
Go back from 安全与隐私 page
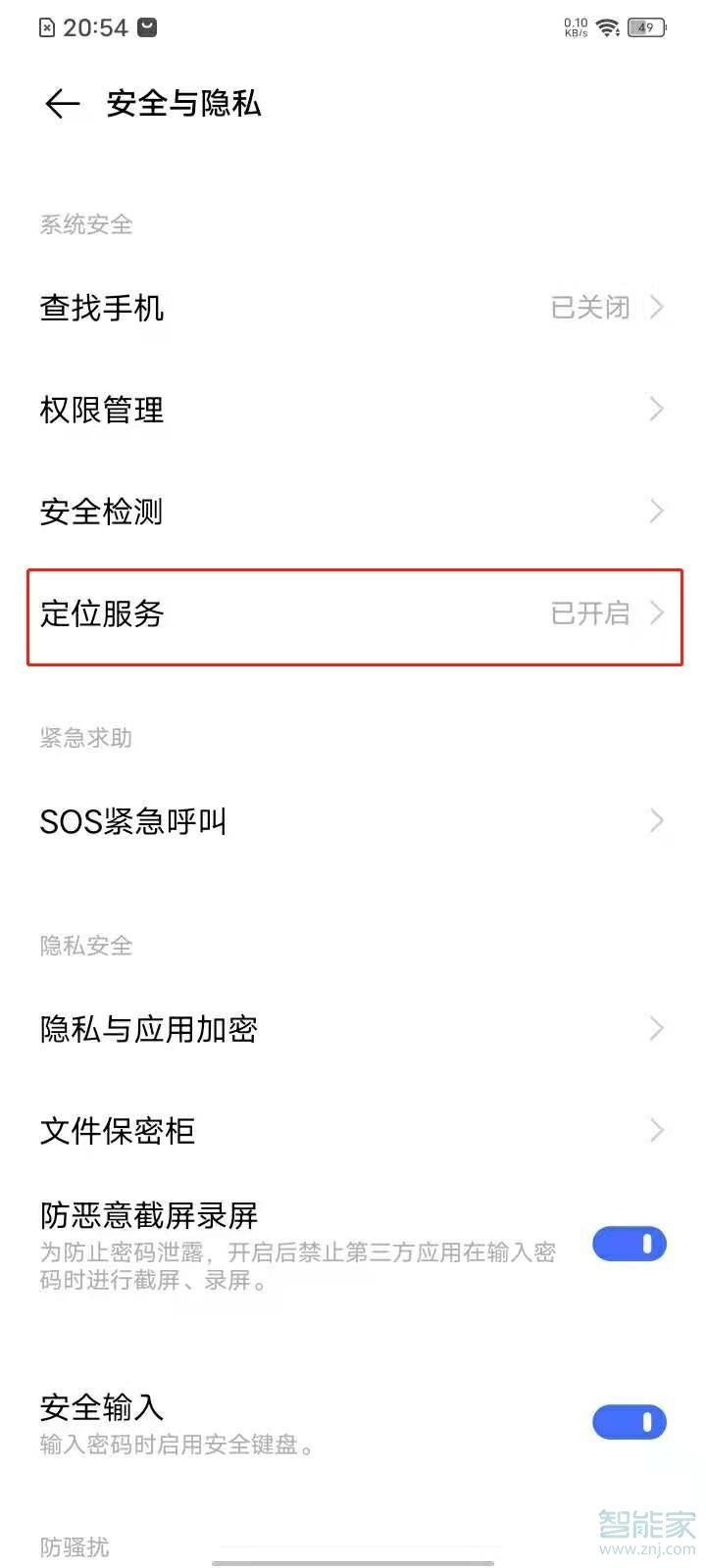click(62, 104)
